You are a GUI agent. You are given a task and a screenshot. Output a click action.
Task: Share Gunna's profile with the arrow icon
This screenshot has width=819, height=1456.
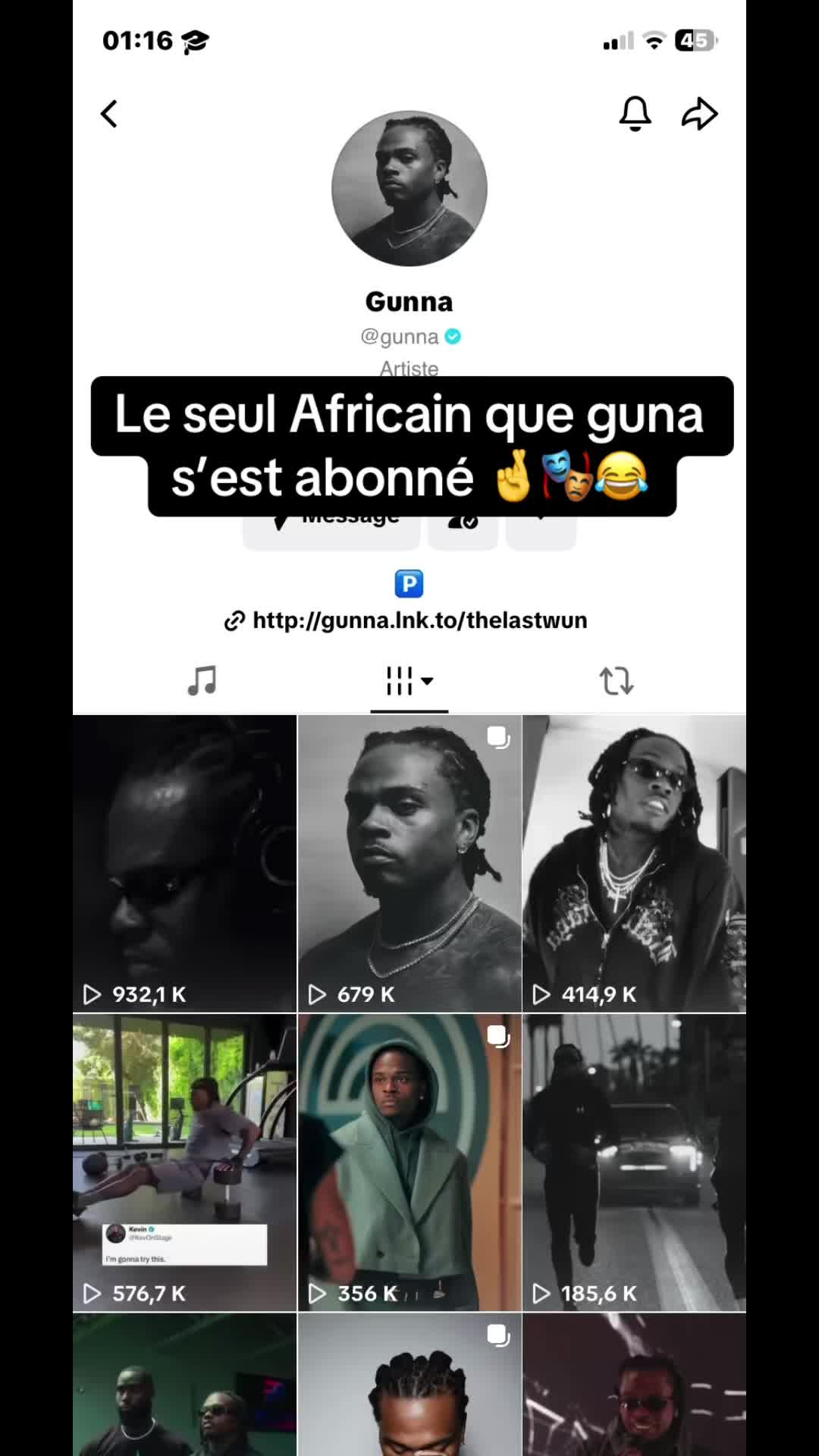[x=699, y=114]
